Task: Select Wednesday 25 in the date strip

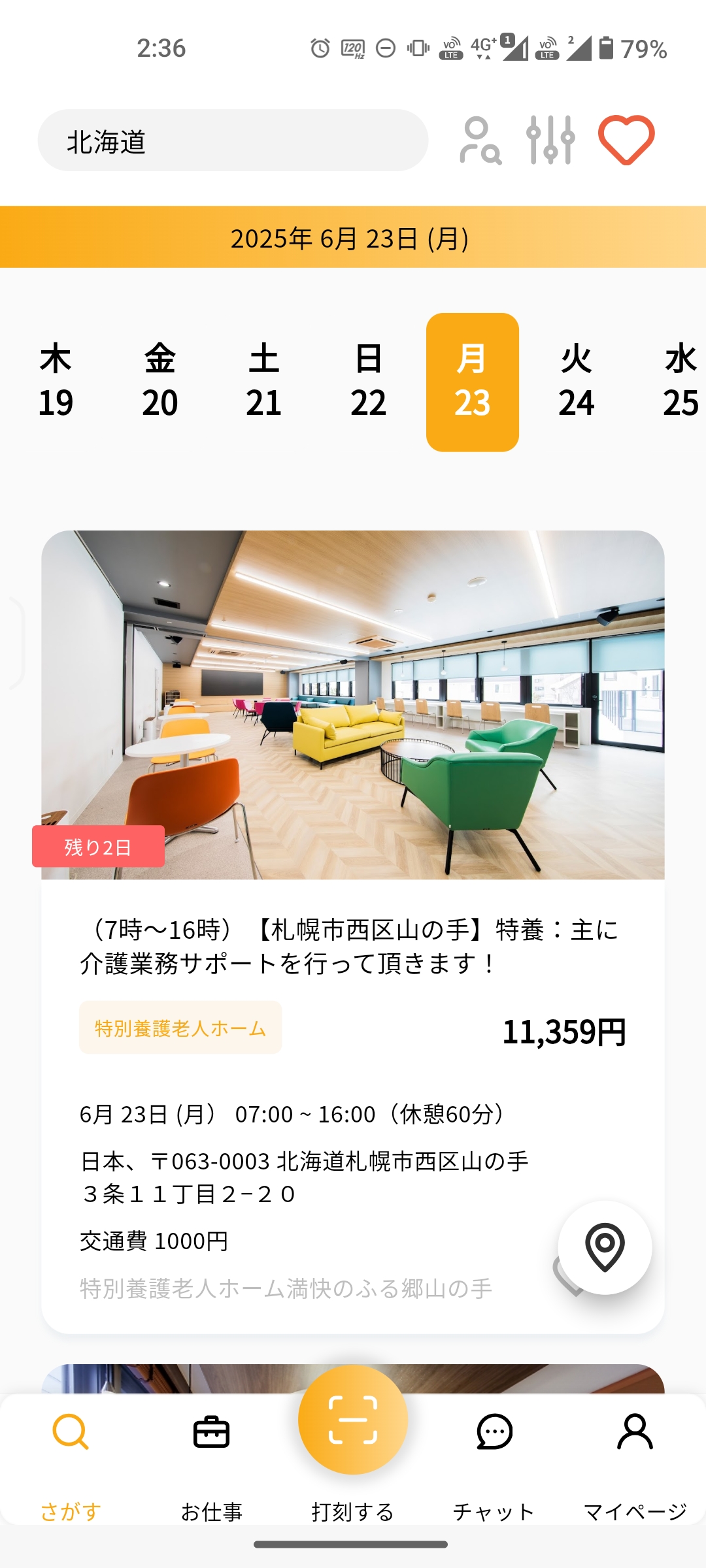Action: coord(680,382)
